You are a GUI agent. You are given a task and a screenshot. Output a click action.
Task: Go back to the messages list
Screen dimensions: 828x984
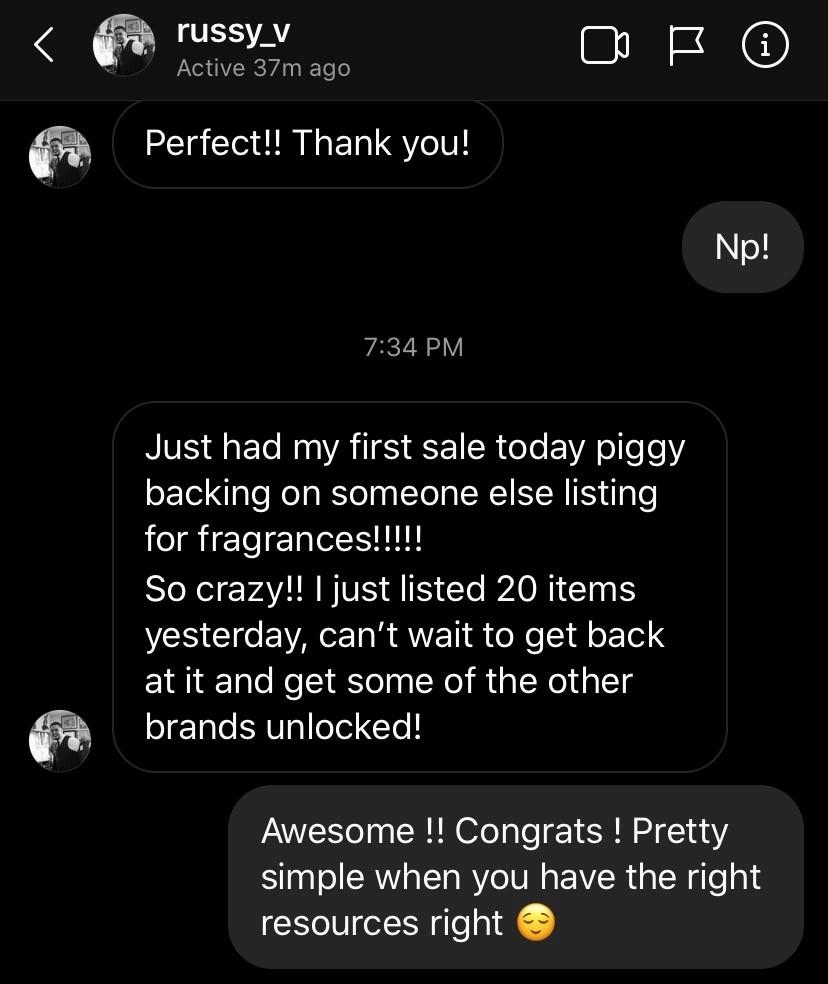click(x=43, y=46)
